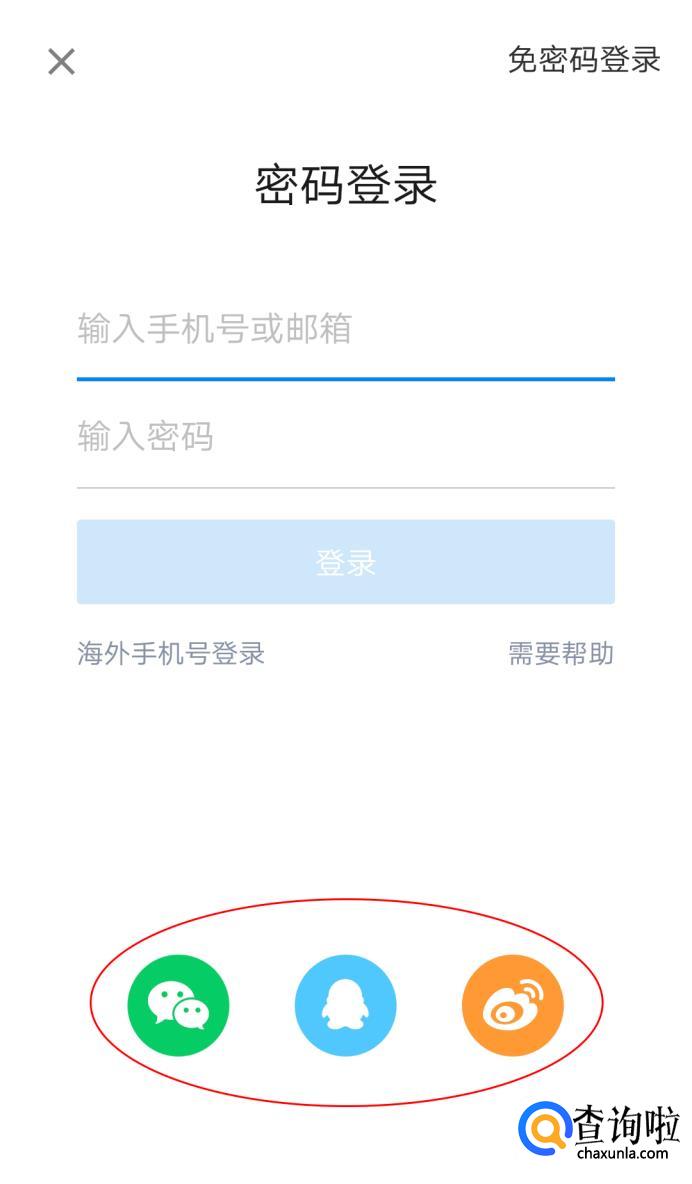Open 海外手机号登录 option
The height and width of the screenshot is (1184, 692).
(x=171, y=654)
